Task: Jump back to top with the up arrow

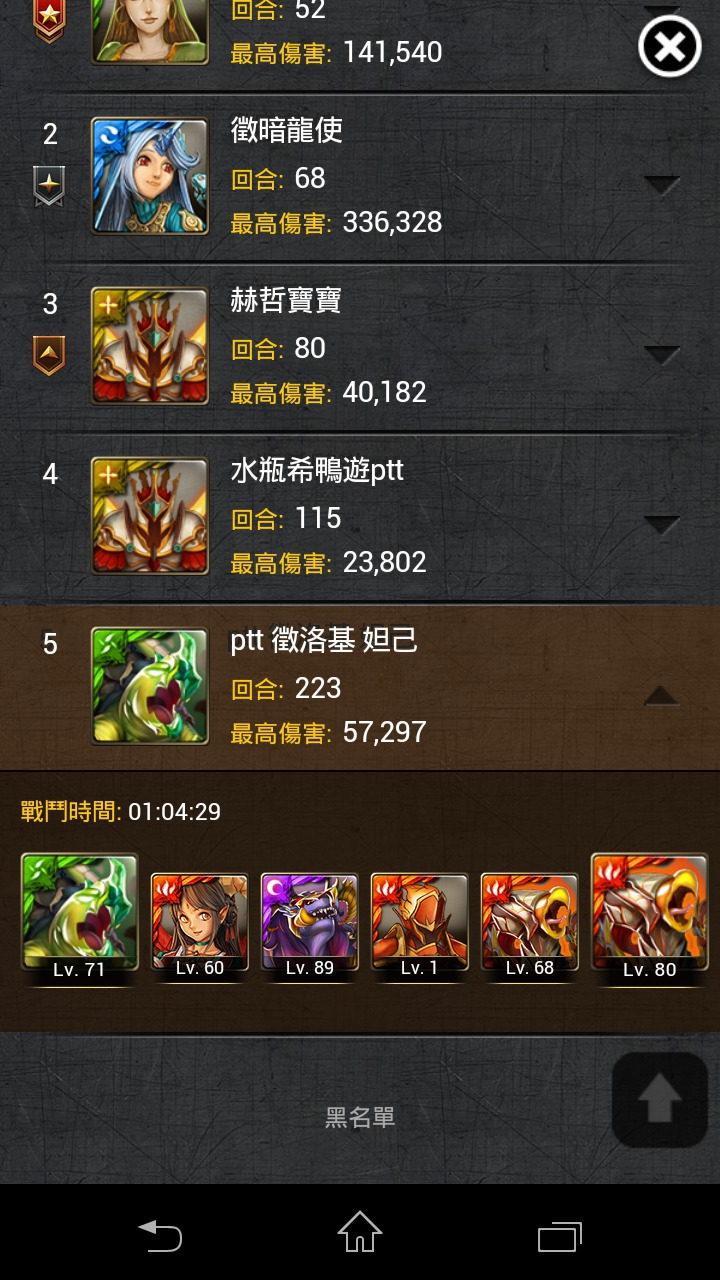Action: (660, 1100)
